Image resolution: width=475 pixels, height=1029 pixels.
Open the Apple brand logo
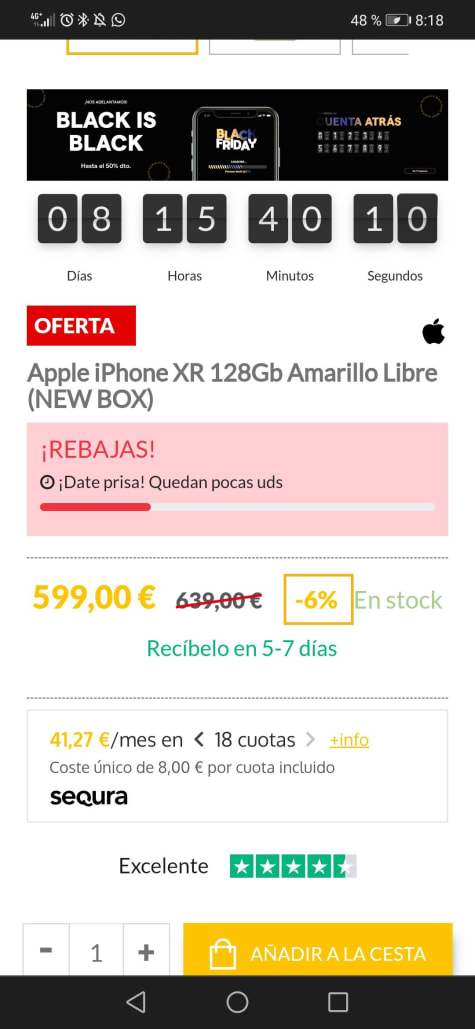point(434,331)
